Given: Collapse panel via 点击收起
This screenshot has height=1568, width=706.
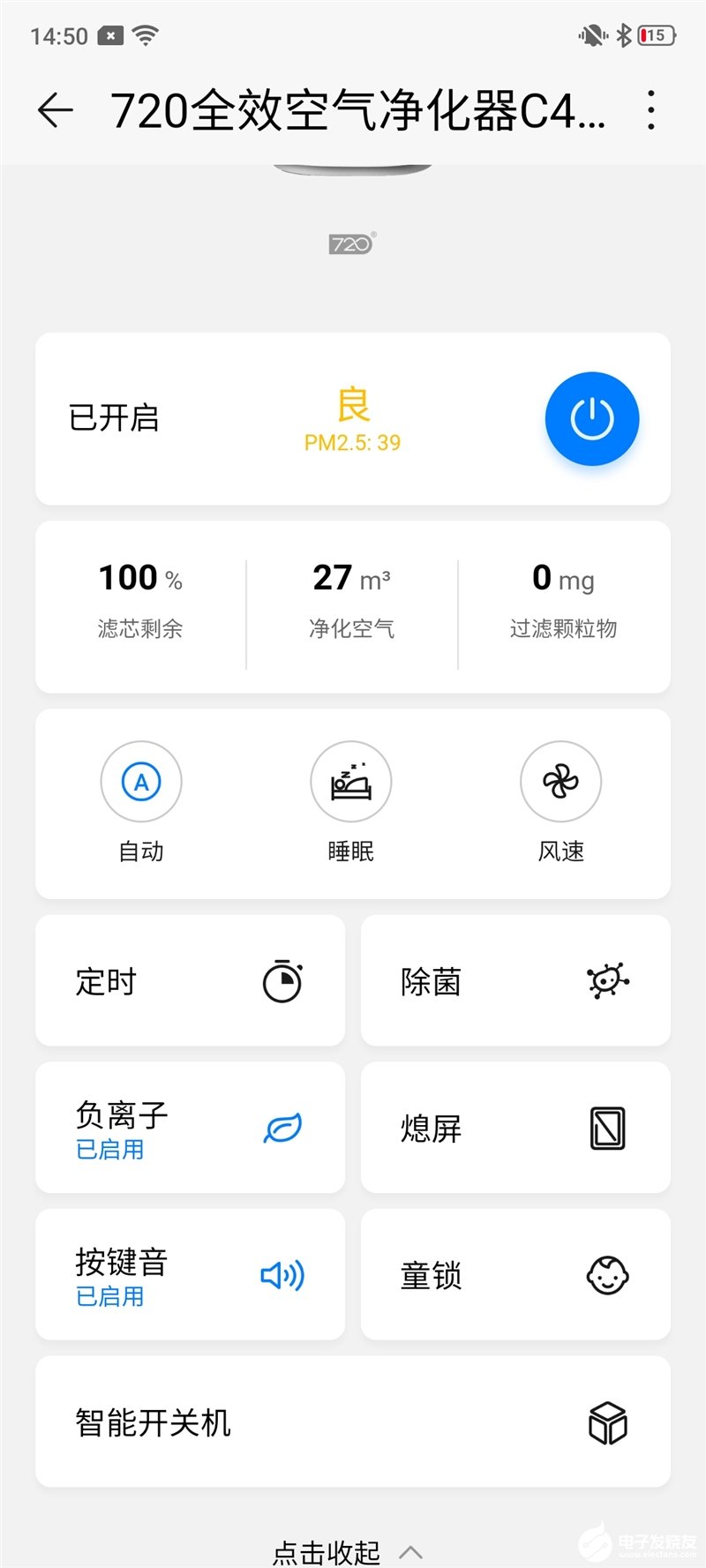Looking at the screenshot, I should (x=348, y=1551).
